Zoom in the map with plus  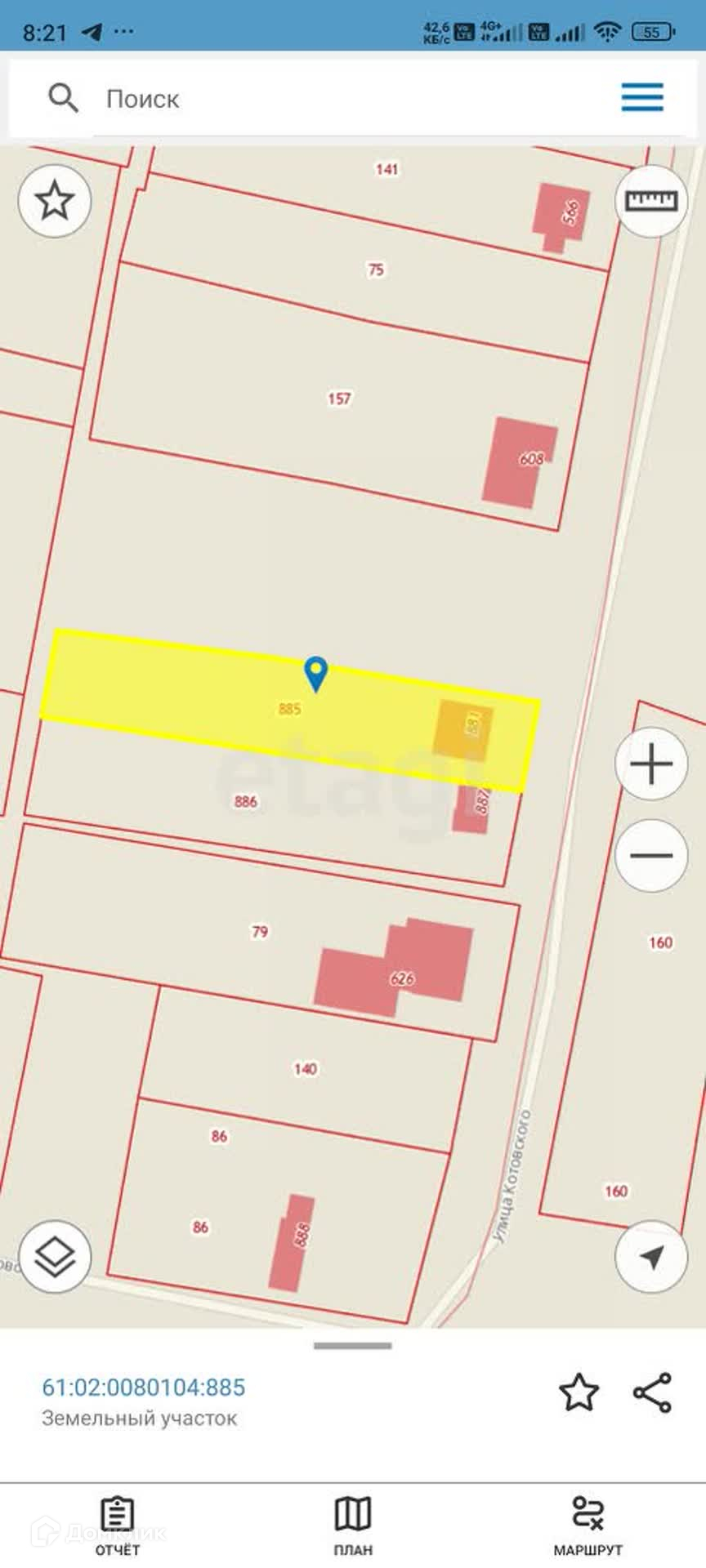(651, 765)
